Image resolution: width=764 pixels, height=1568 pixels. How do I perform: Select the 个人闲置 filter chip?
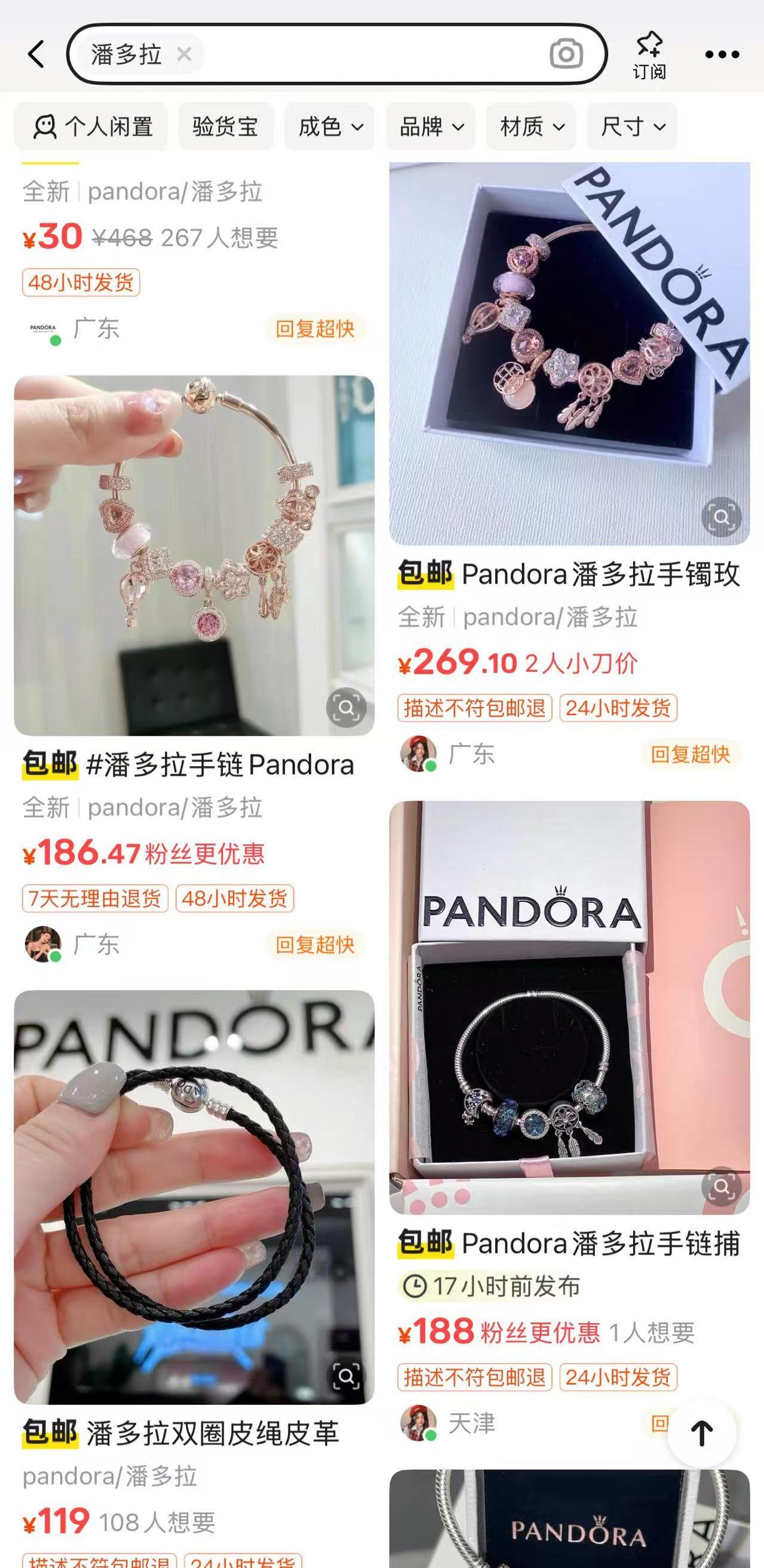pyautogui.click(x=92, y=127)
